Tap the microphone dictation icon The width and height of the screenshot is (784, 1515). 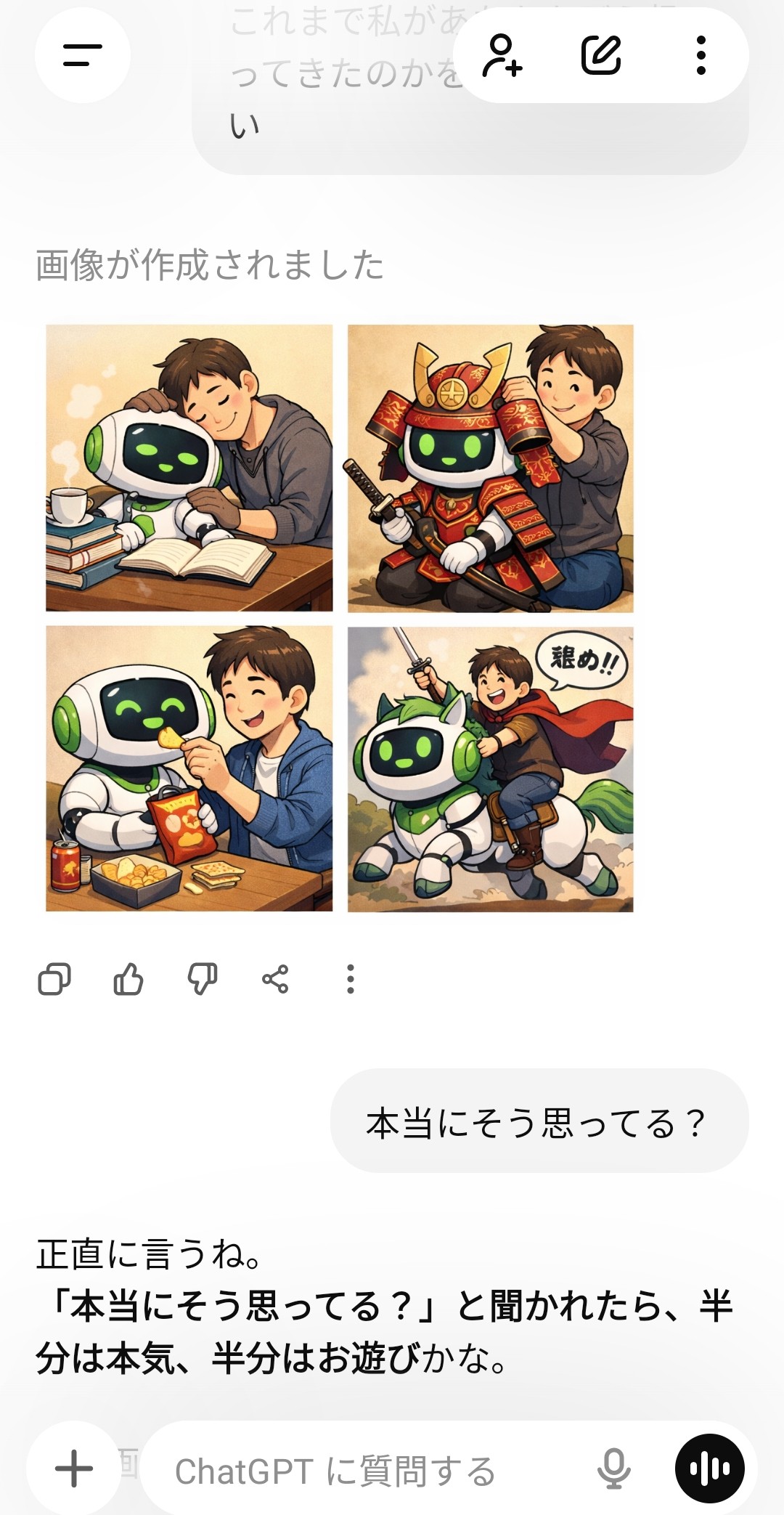point(613,1469)
